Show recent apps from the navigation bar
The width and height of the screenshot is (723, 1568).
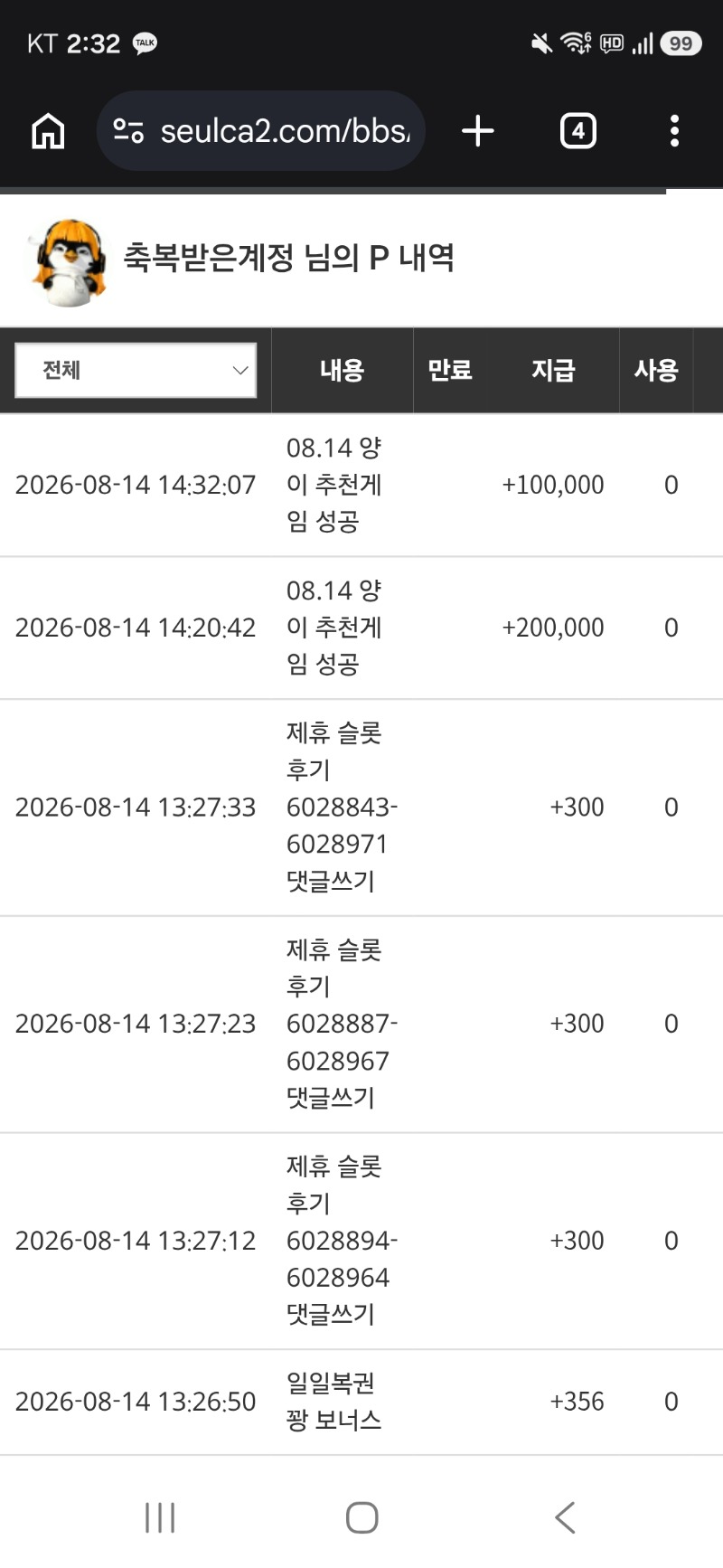click(x=160, y=1517)
